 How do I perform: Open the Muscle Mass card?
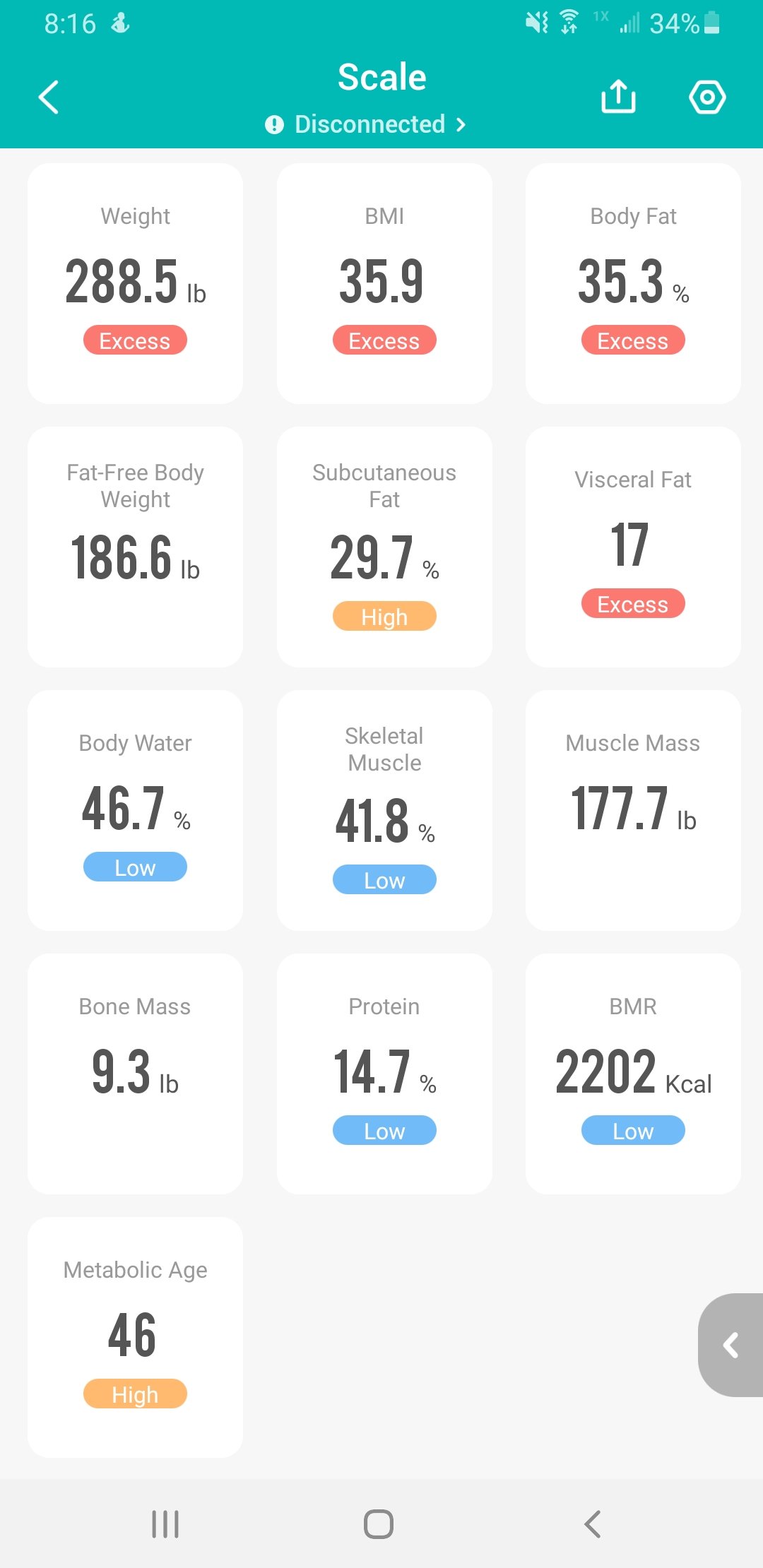(633, 810)
